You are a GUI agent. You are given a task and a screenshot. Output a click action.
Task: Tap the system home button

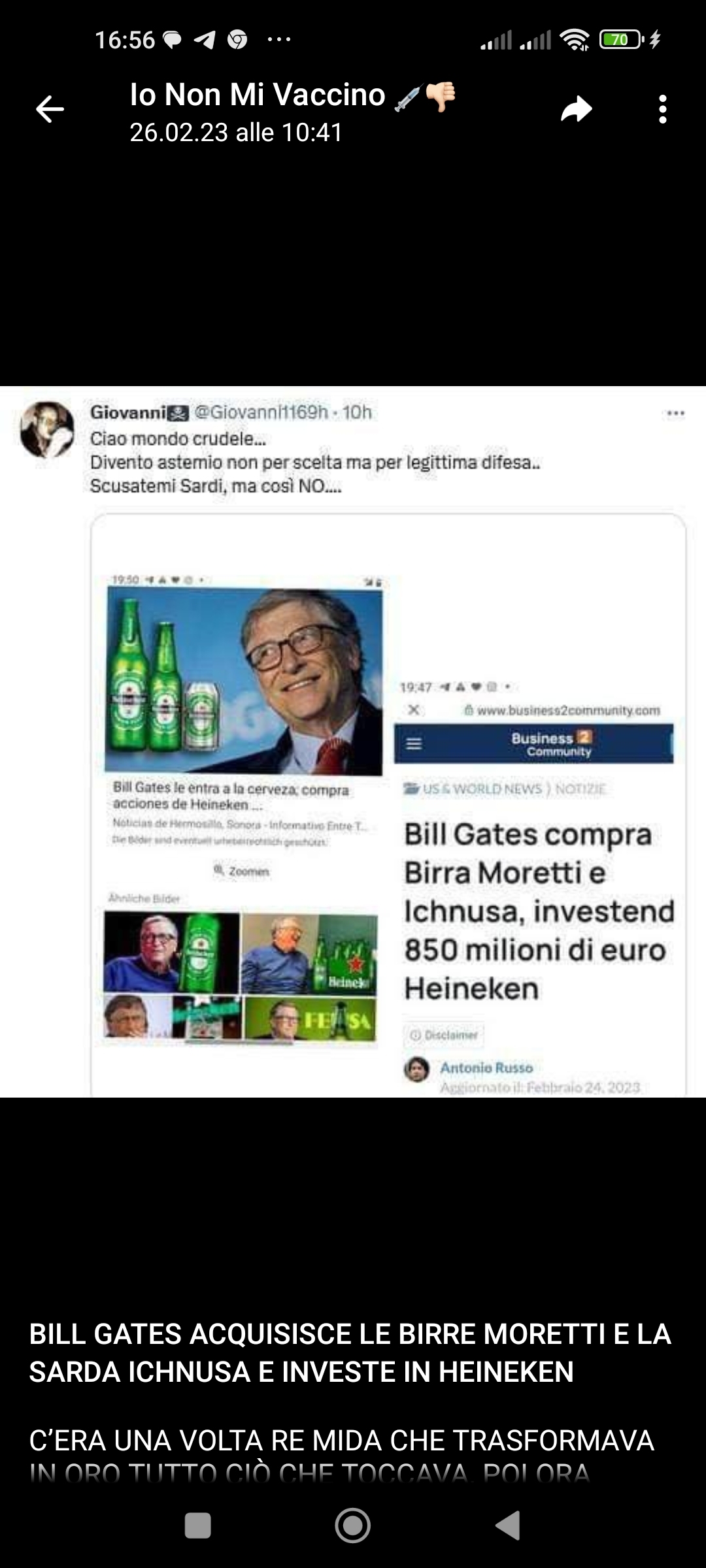click(353, 1526)
